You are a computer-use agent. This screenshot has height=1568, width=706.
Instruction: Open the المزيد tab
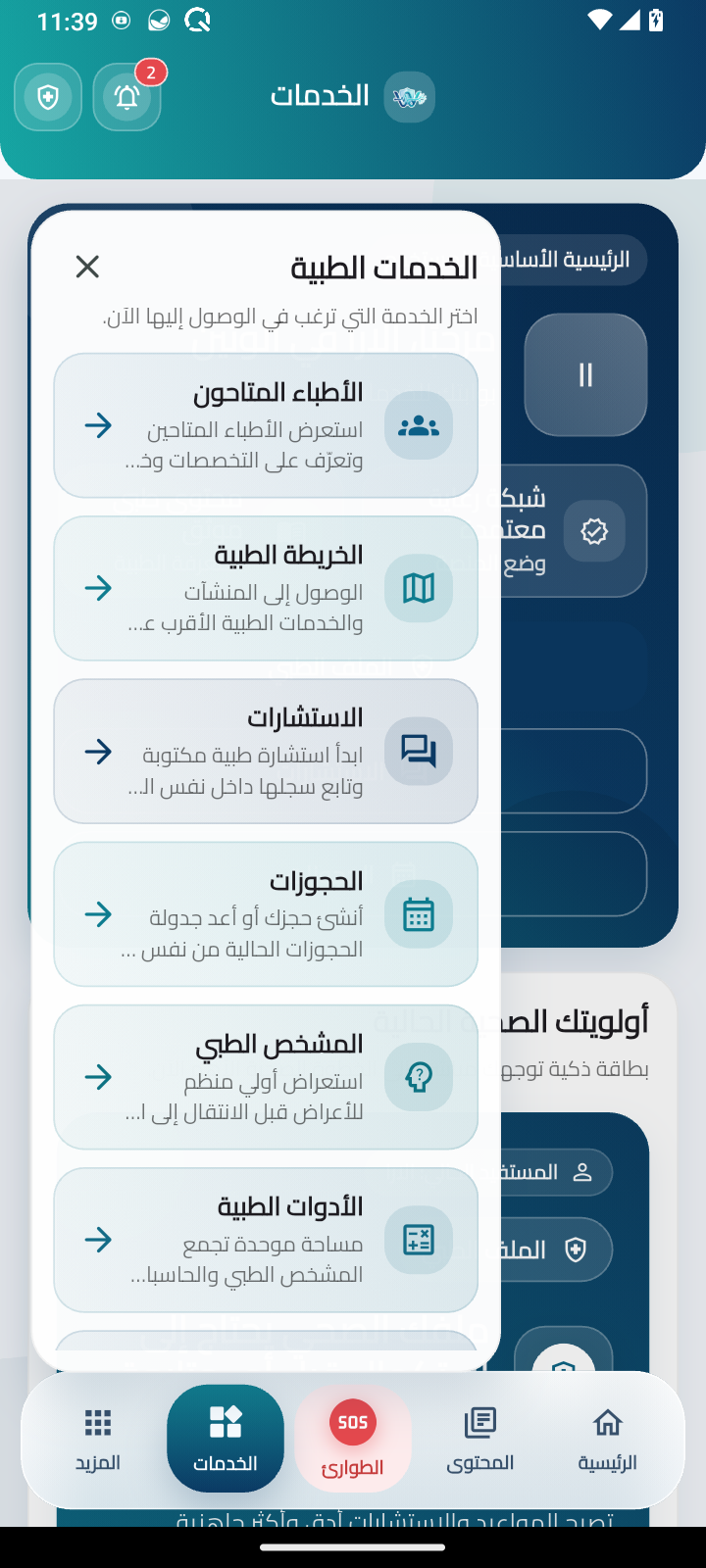click(x=98, y=1439)
